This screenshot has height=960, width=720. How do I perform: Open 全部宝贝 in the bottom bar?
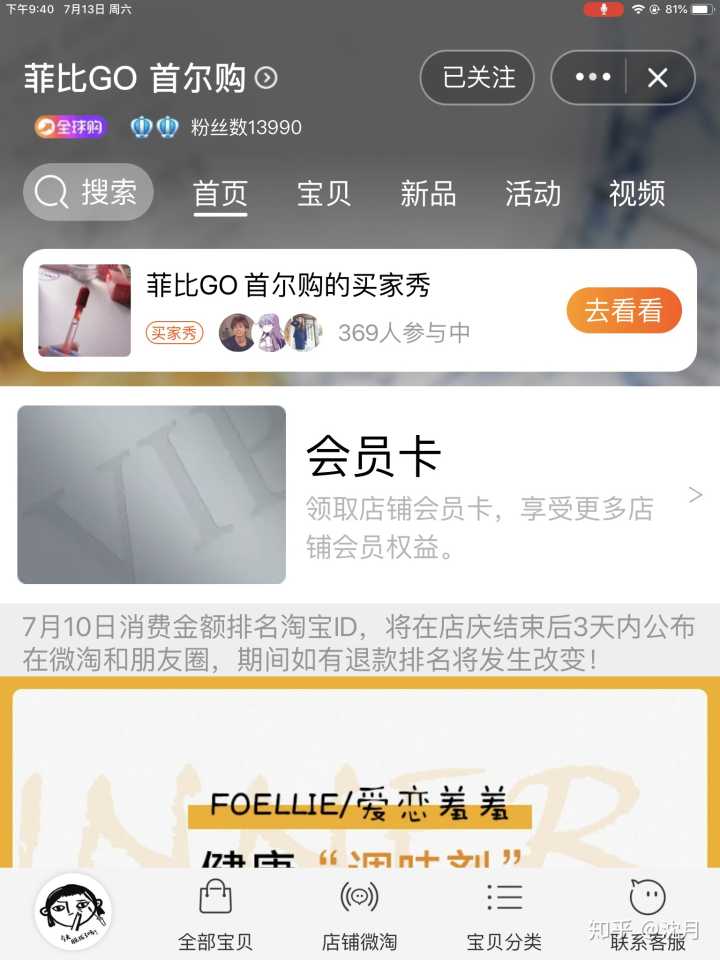[x=215, y=915]
